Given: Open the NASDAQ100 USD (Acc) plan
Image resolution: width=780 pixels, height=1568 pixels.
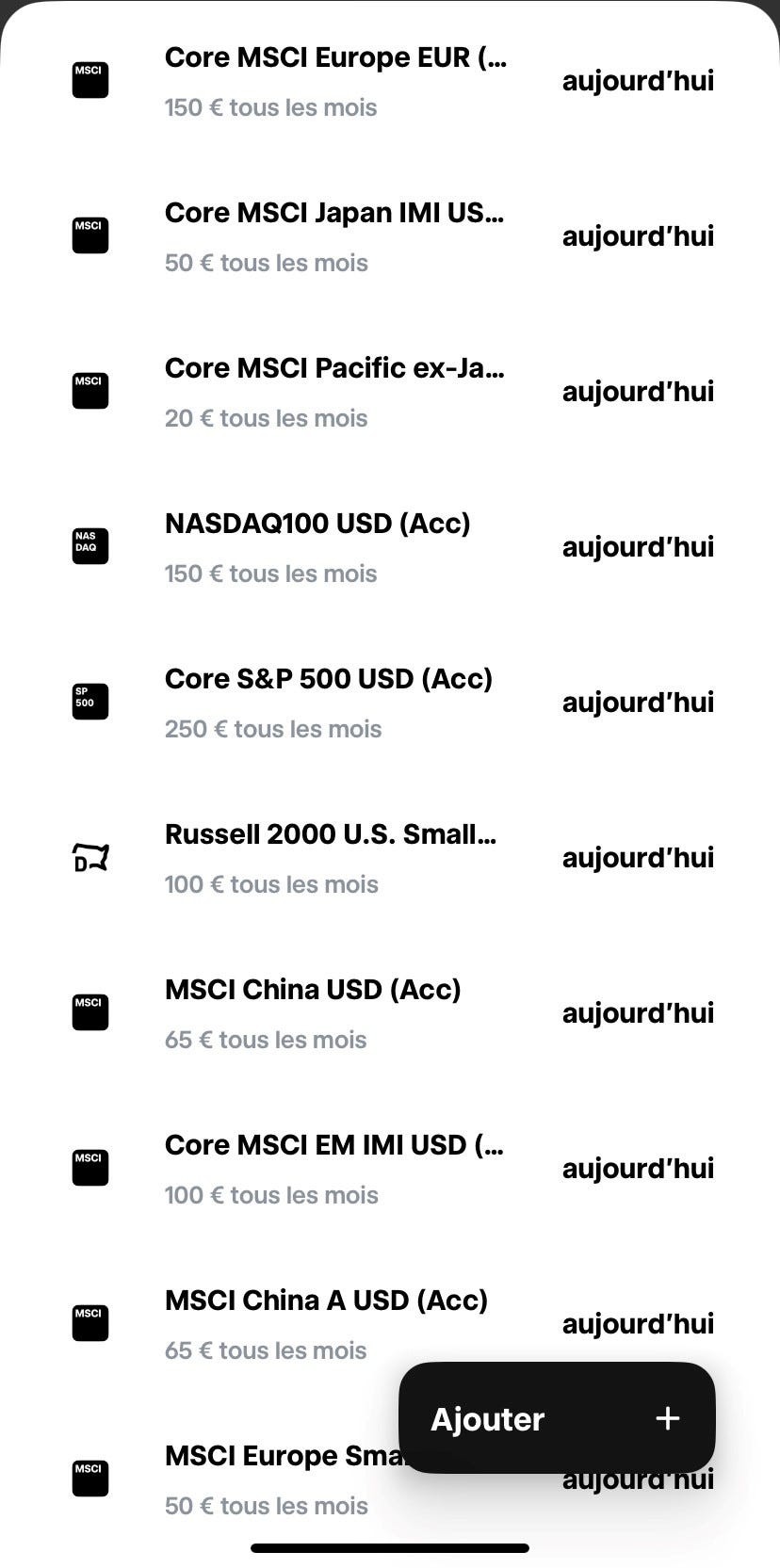Looking at the screenshot, I should tap(390, 547).
